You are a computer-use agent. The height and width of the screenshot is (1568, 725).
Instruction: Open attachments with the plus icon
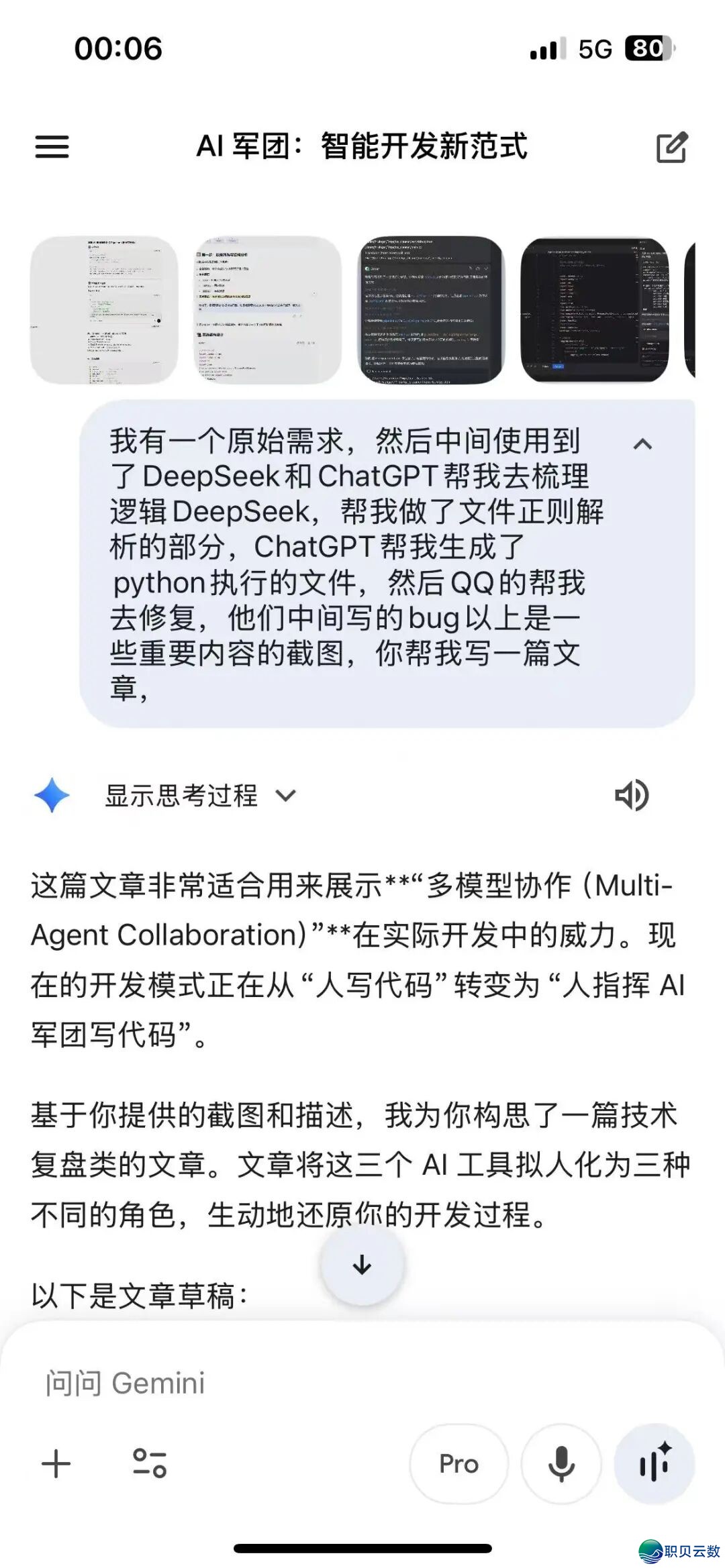(56, 1465)
